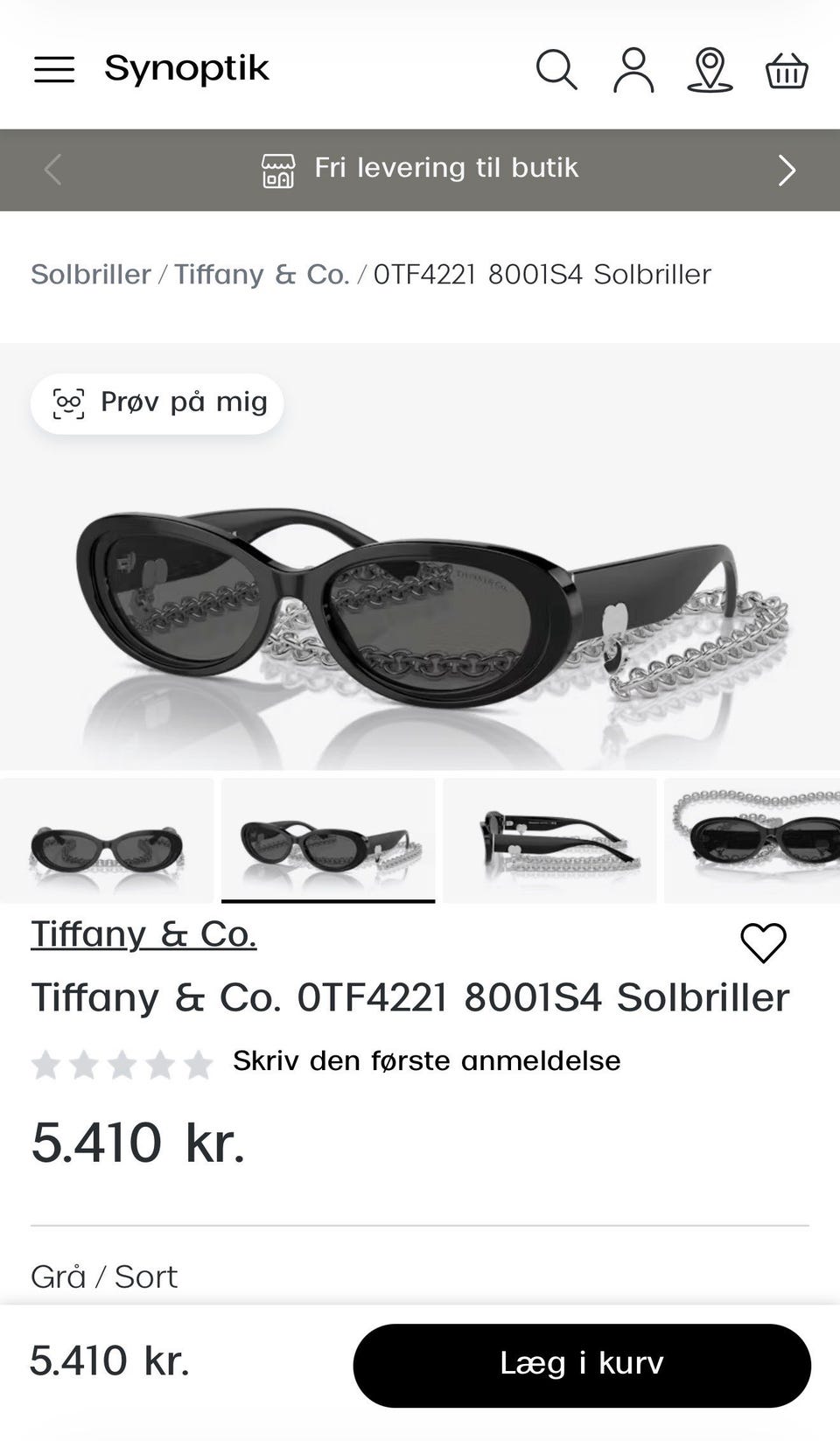Viewport: 840px width, 1441px height.
Task: Click the shop icon next to delivery banner
Action: coord(278,170)
